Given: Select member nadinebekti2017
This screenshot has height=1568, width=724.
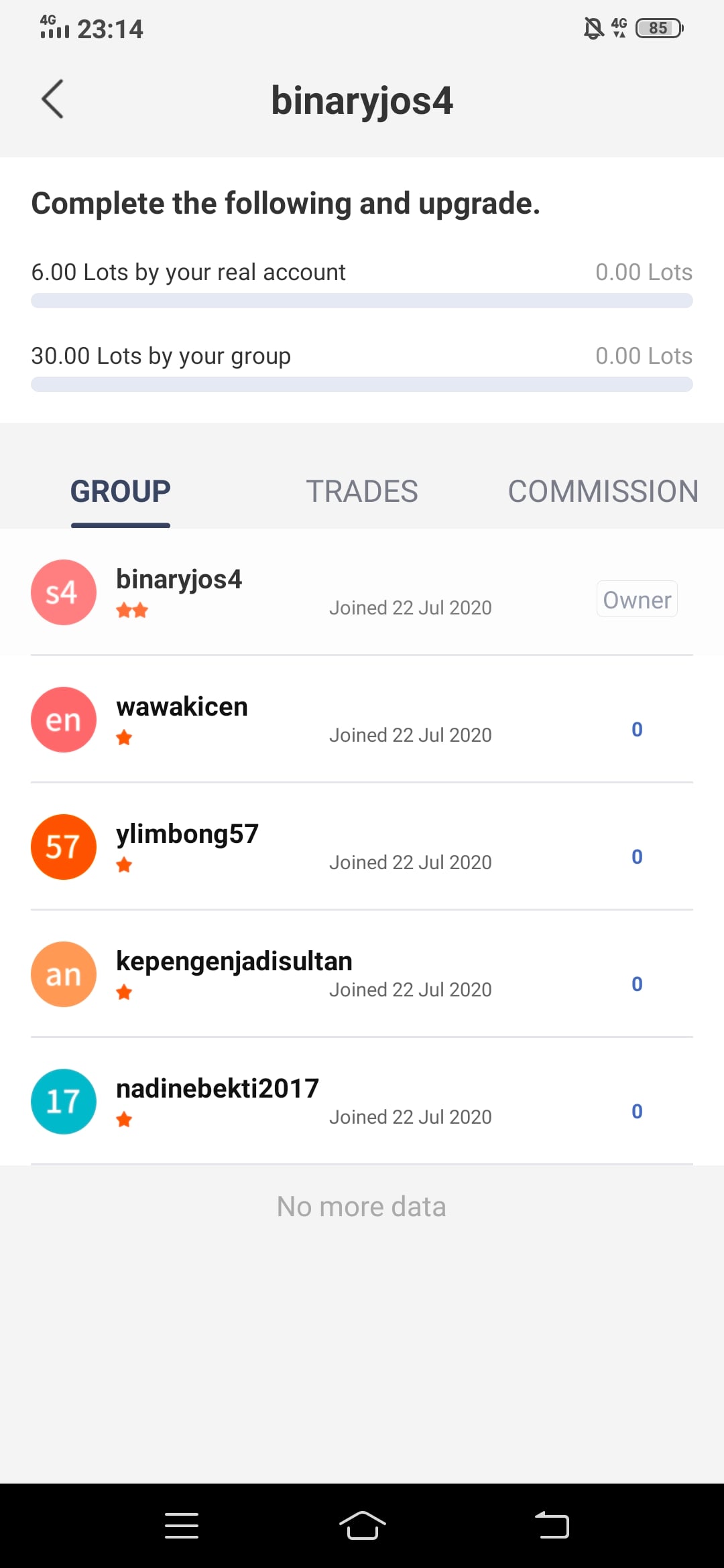Looking at the screenshot, I should click(362, 1102).
